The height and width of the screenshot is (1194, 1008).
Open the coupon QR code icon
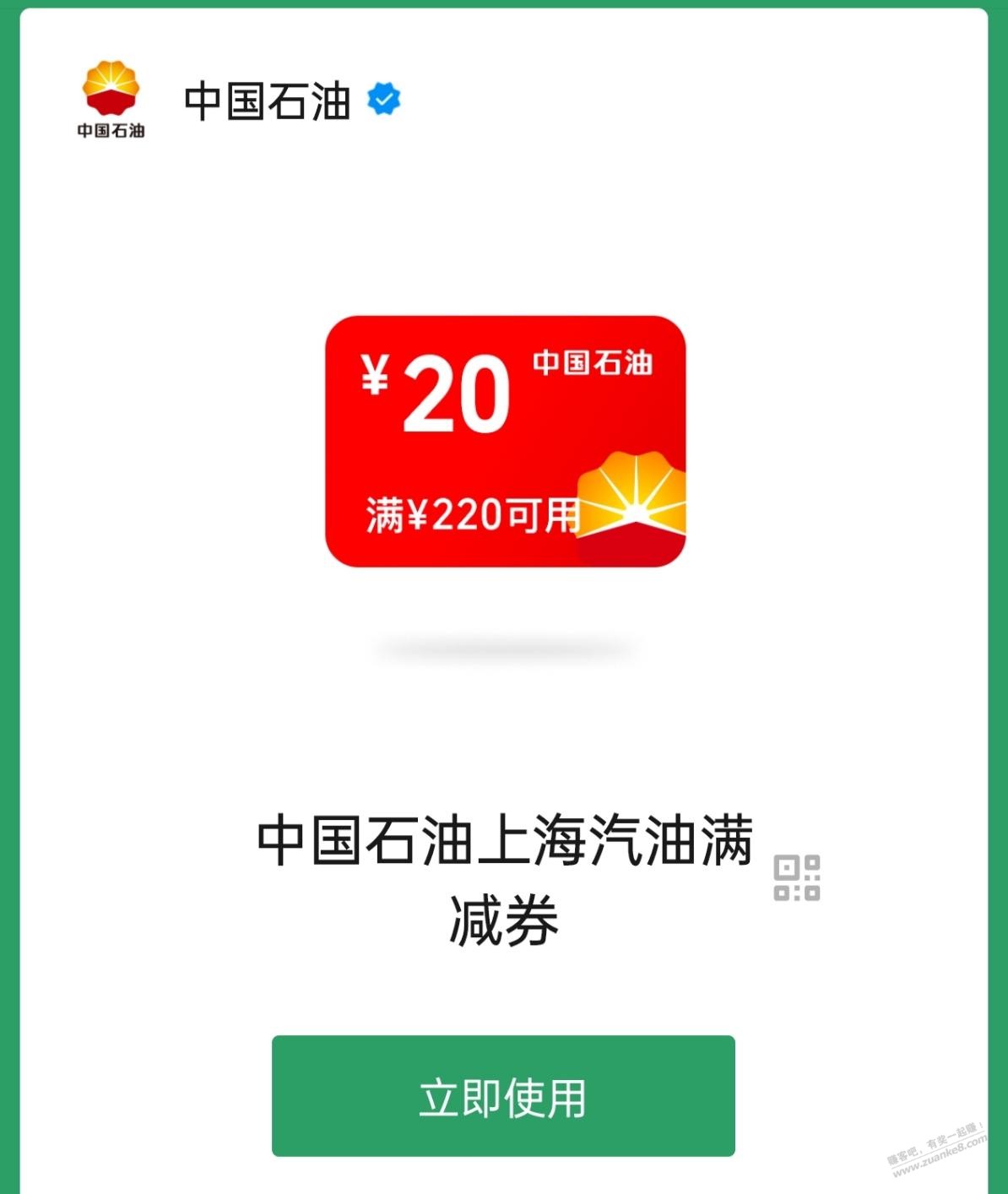coord(797,878)
